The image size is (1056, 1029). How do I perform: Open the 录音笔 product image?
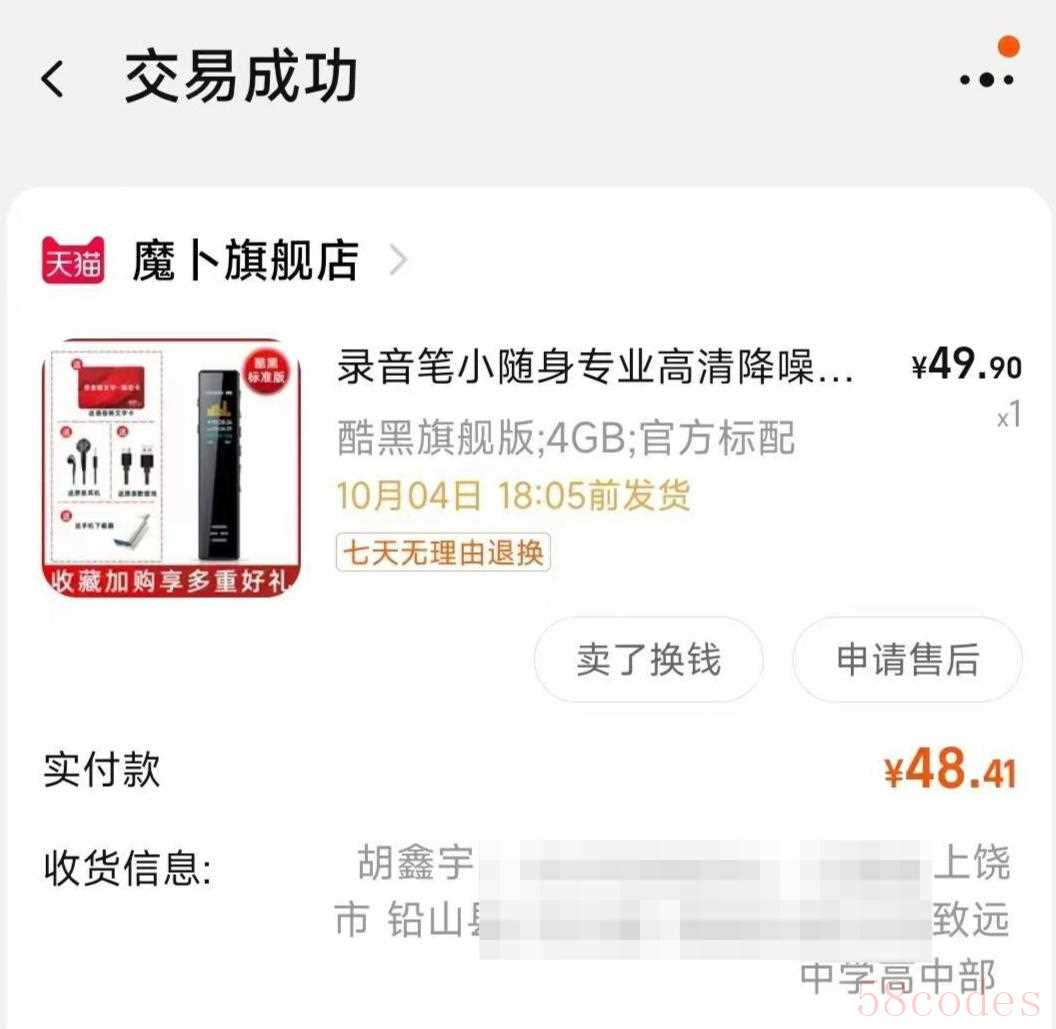click(x=171, y=468)
